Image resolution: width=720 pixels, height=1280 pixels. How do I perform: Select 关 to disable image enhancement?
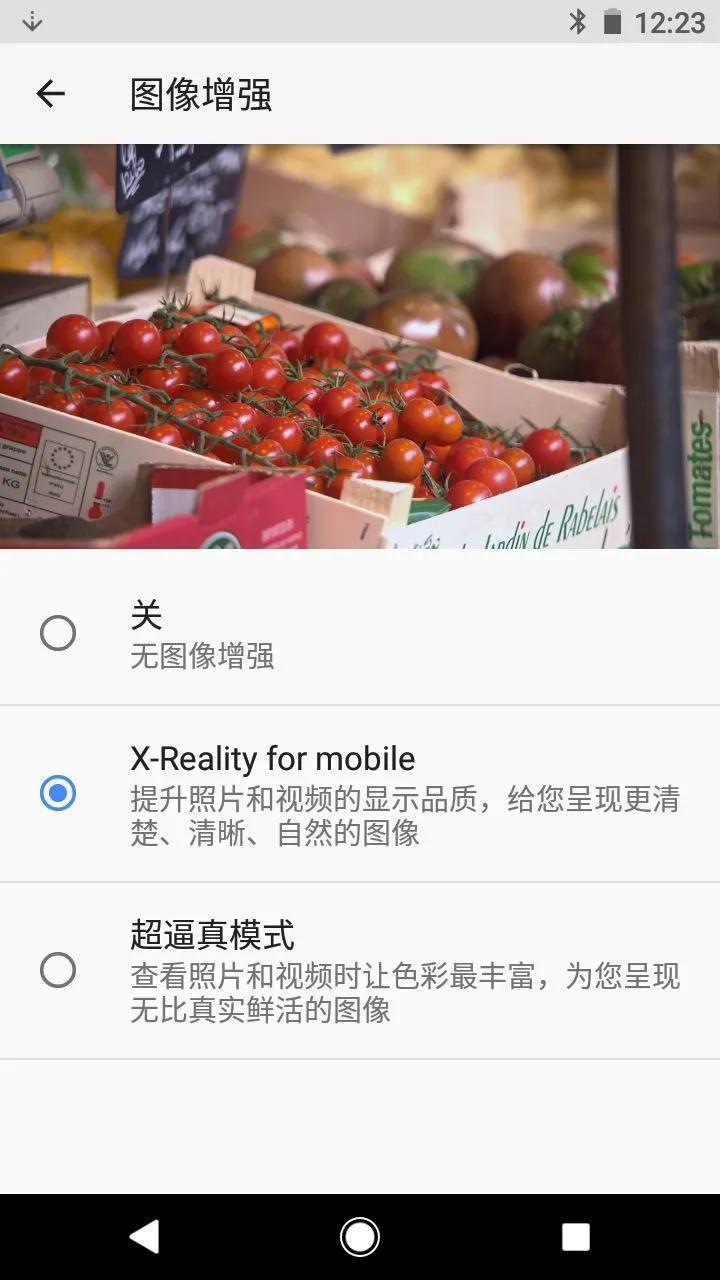(58, 633)
